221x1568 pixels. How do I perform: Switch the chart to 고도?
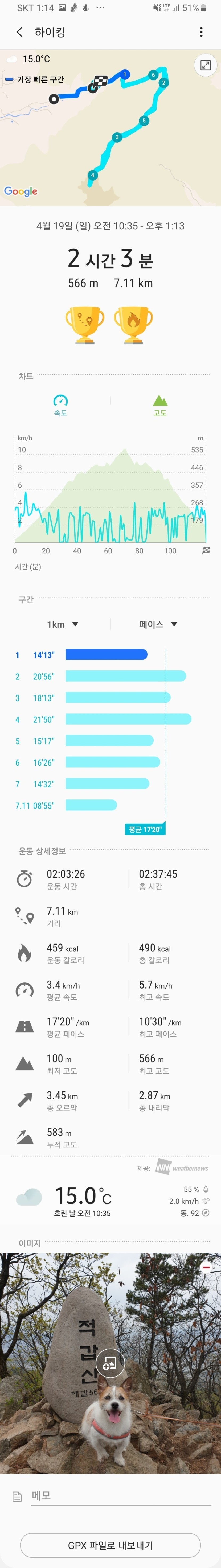160,405
